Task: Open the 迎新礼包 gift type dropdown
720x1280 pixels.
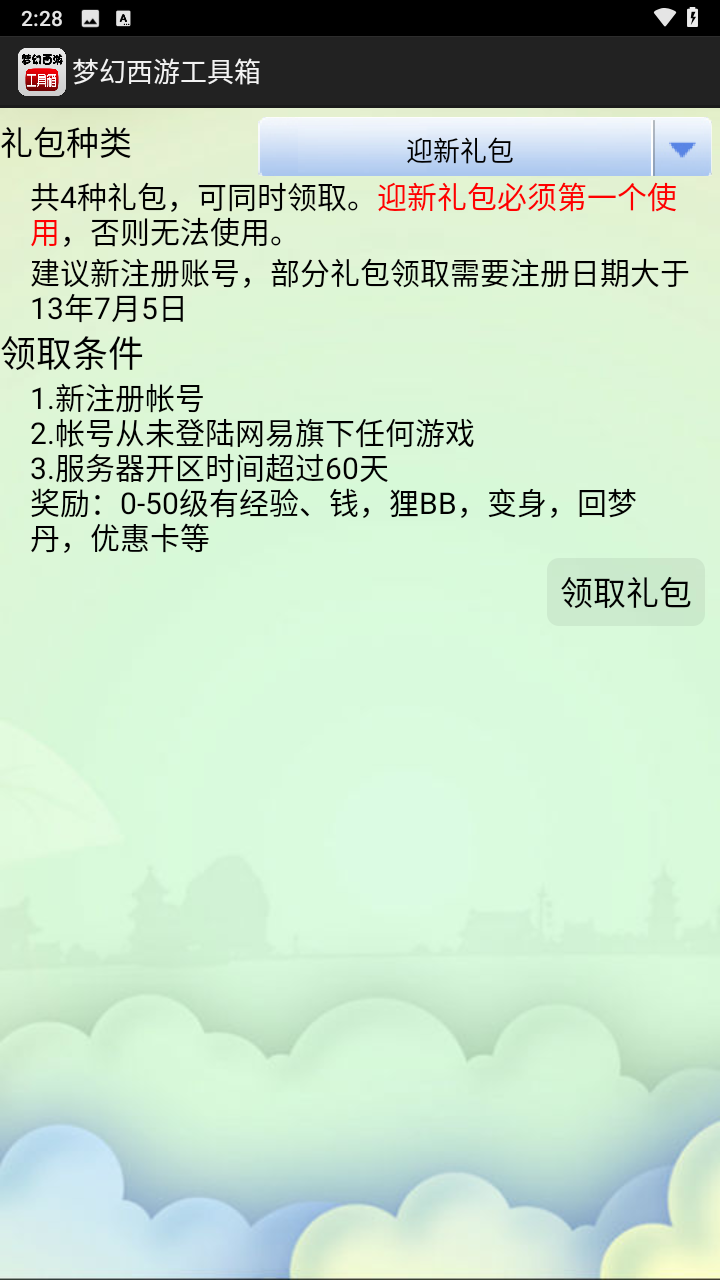Action: pos(485,149)
